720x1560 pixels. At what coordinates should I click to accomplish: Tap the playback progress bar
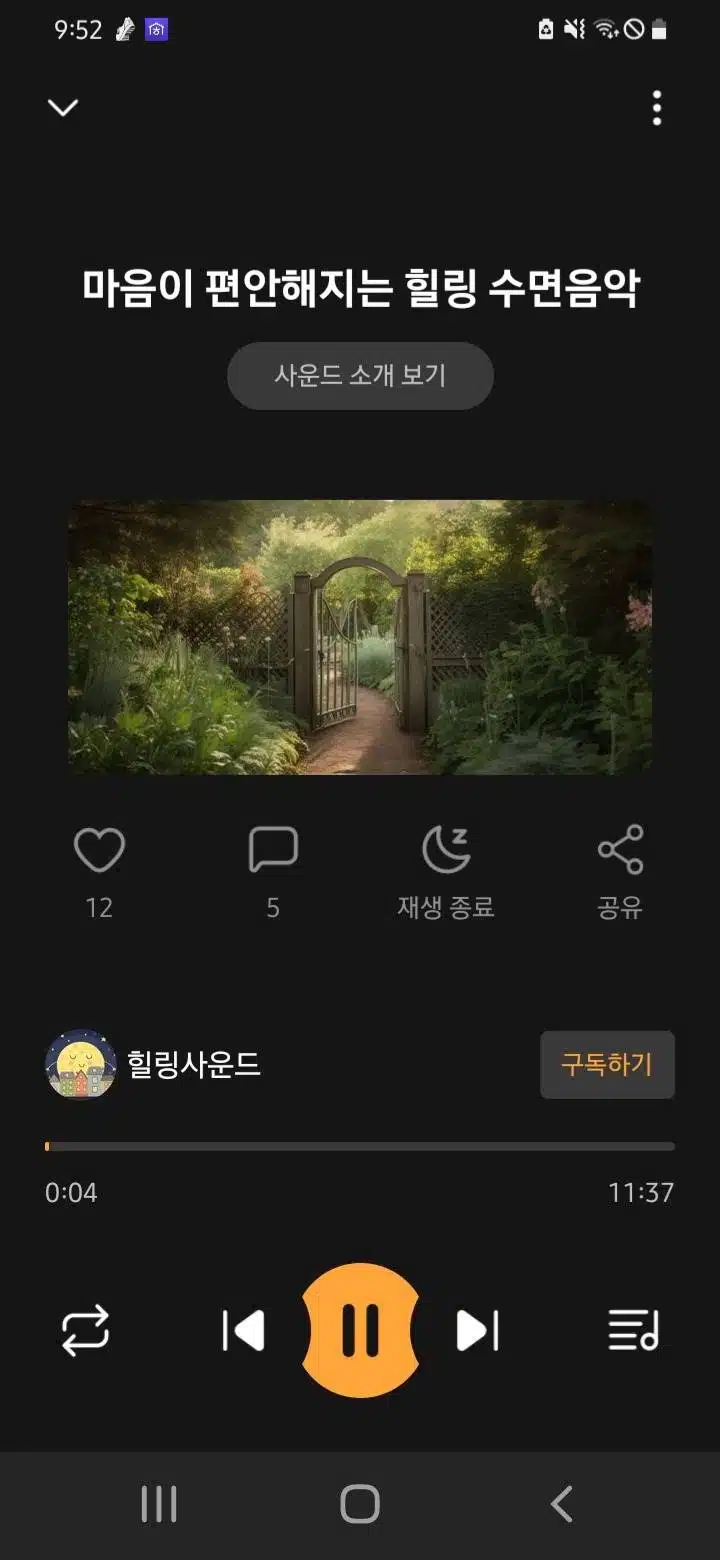click(360, 1146)
